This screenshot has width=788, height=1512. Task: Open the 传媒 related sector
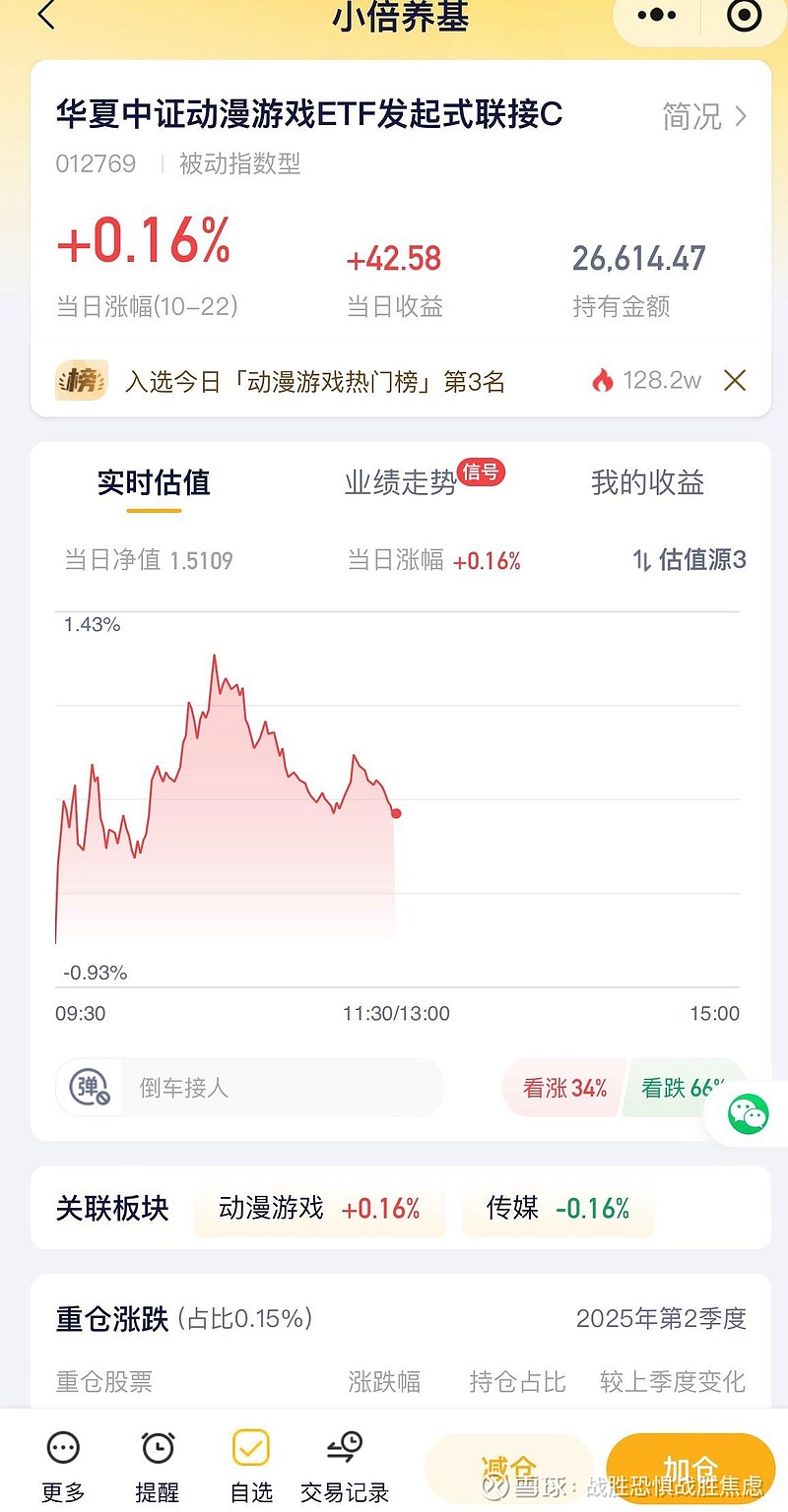[558, 1208]
